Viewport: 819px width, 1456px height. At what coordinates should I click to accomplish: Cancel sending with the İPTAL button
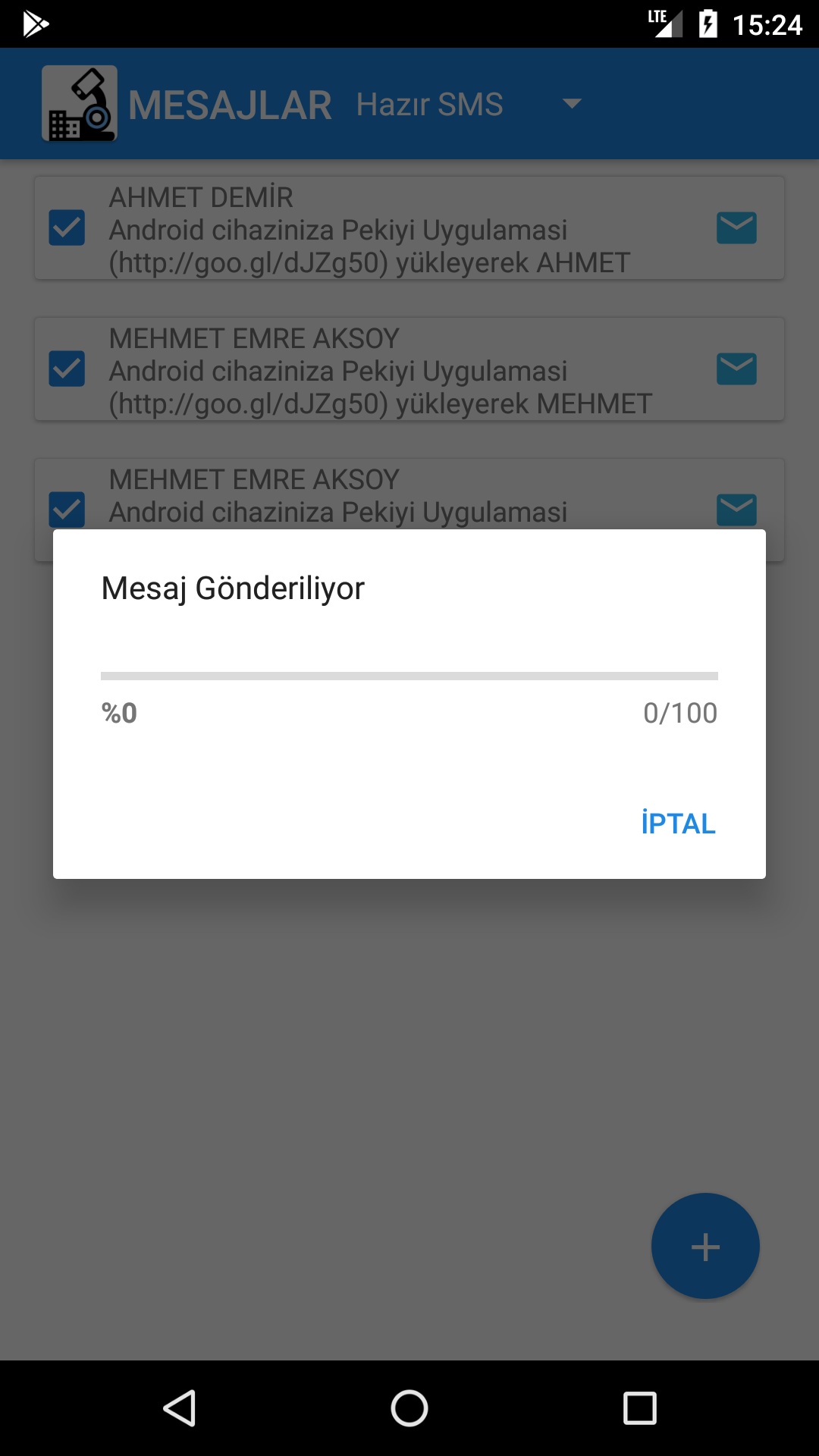point(678,823)
